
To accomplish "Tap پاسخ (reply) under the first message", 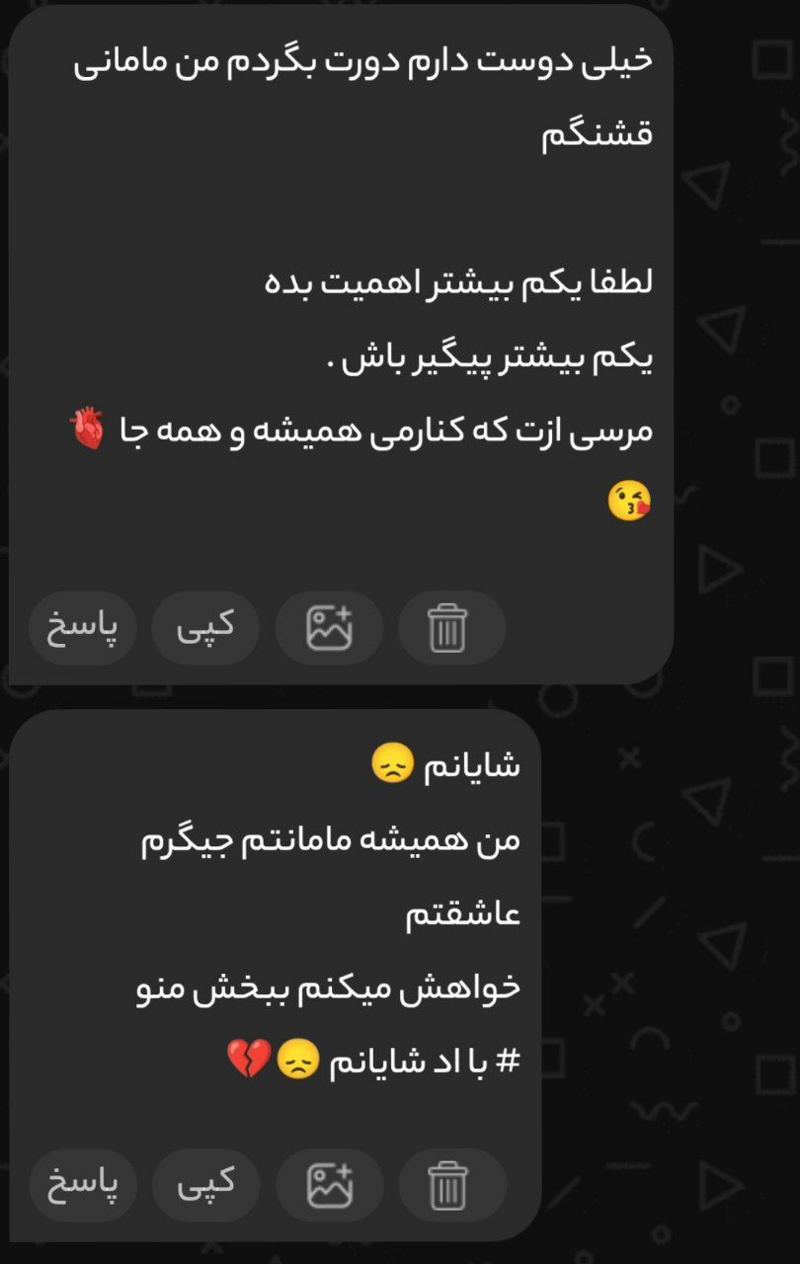I will pyautogui.click(x=82, y=628).
